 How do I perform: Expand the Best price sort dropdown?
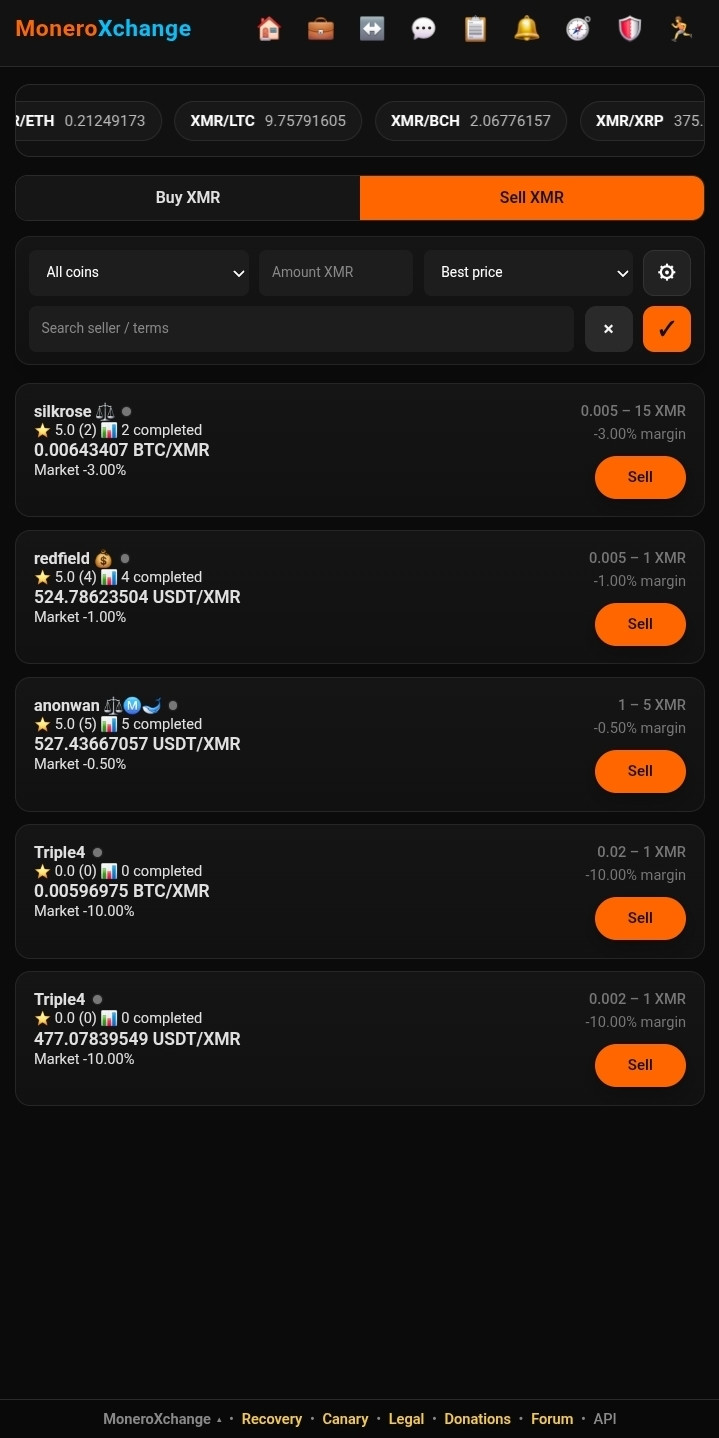point(529,272)
